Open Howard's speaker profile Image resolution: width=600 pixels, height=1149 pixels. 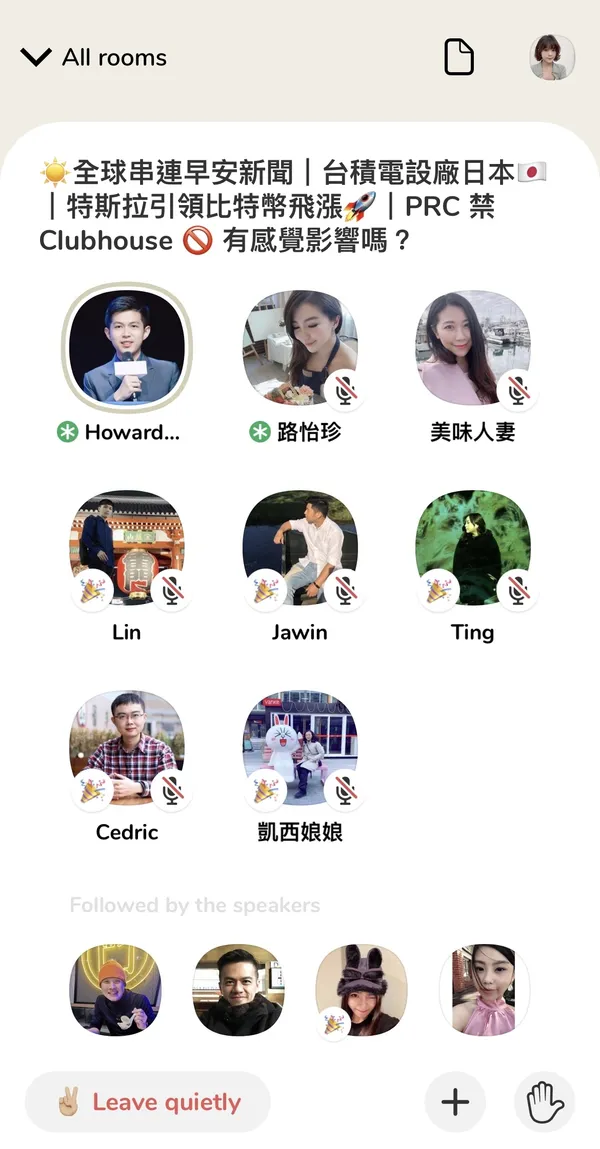(127, 348)
